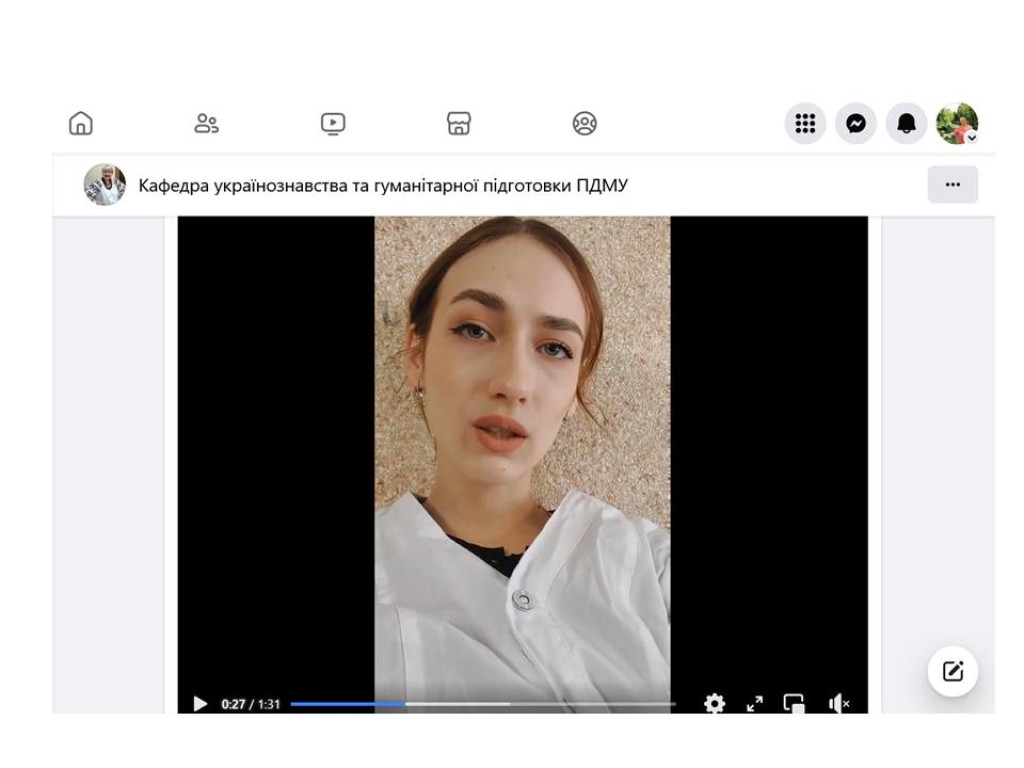
Task: Open video settings gear
Action: click(714, 703)
